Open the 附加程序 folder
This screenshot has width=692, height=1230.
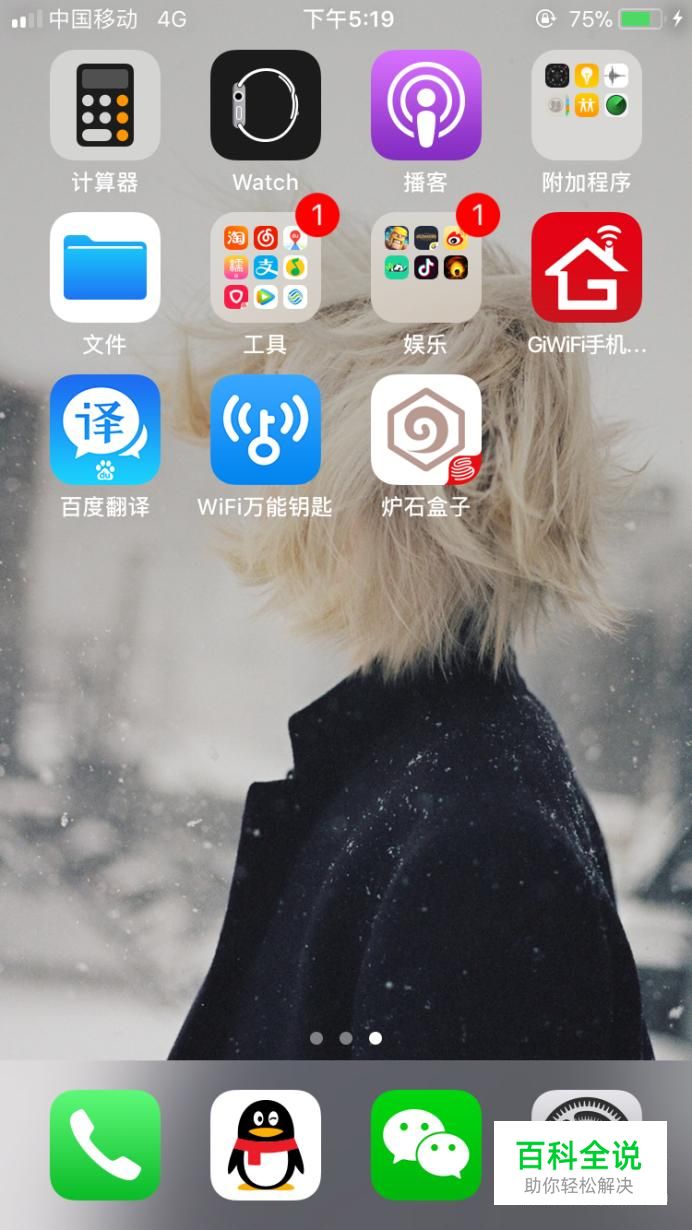coord(586,105)
